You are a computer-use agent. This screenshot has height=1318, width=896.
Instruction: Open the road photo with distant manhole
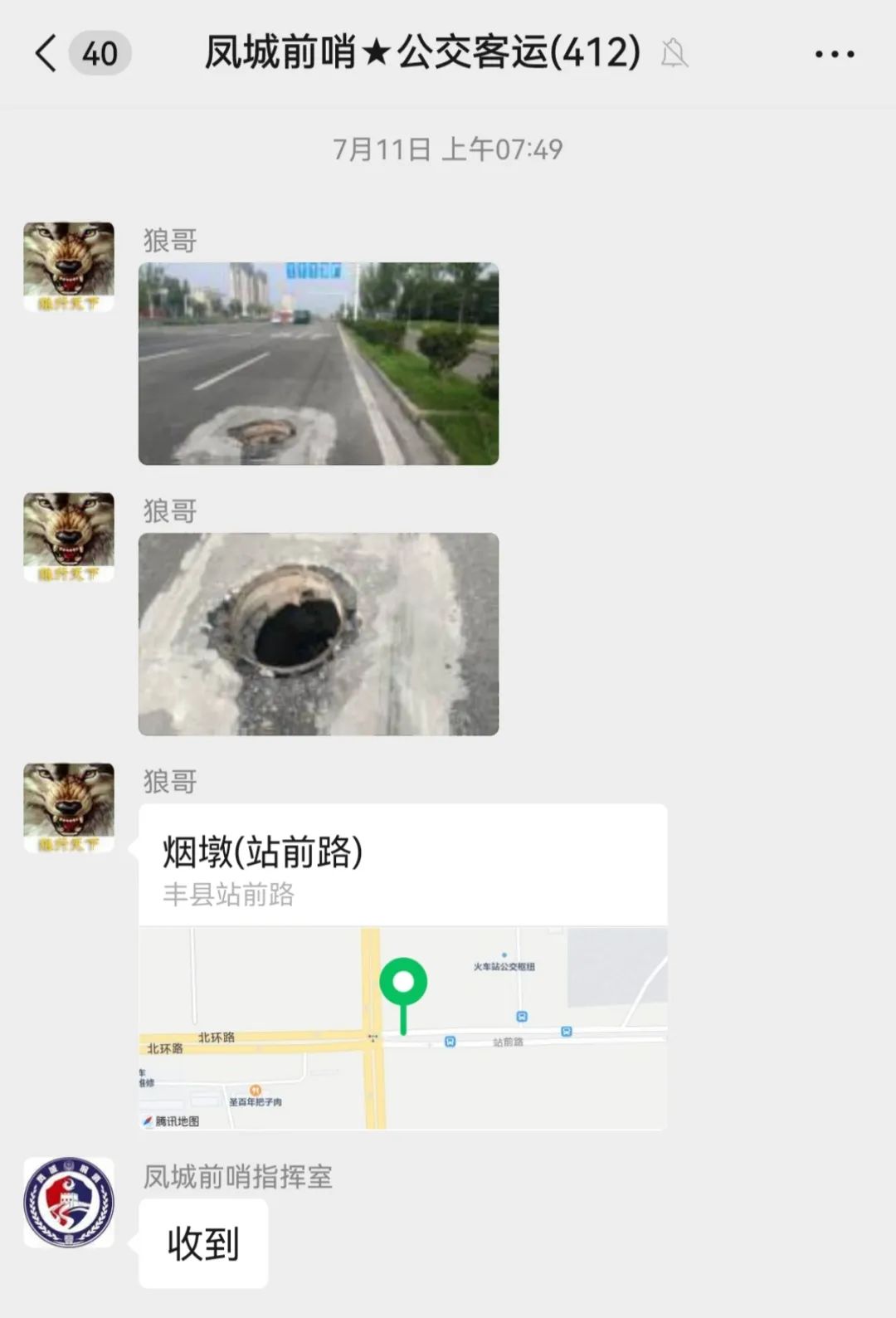(x=319, y=364)
